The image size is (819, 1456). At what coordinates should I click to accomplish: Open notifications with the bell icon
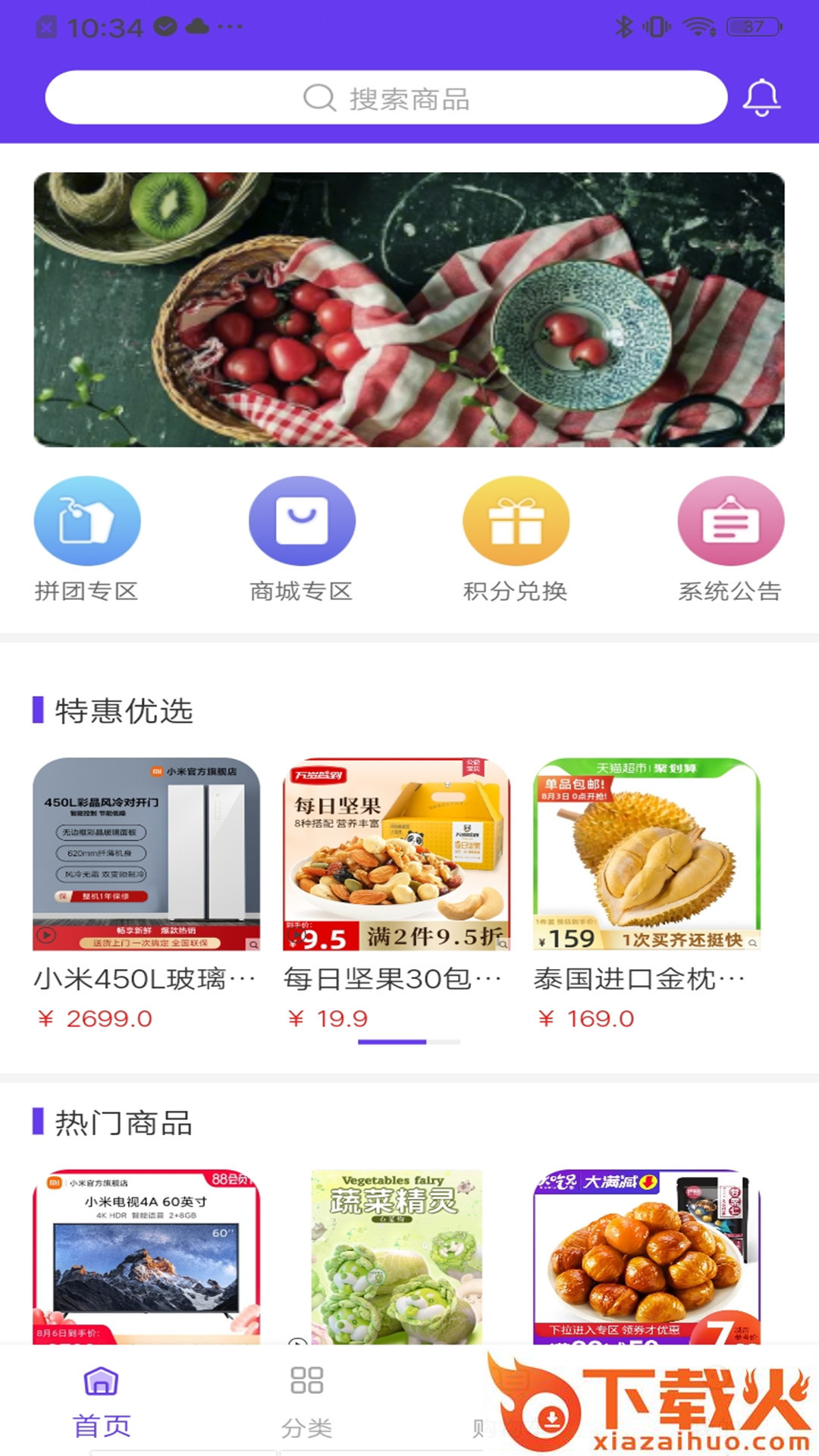click(762, 99)
